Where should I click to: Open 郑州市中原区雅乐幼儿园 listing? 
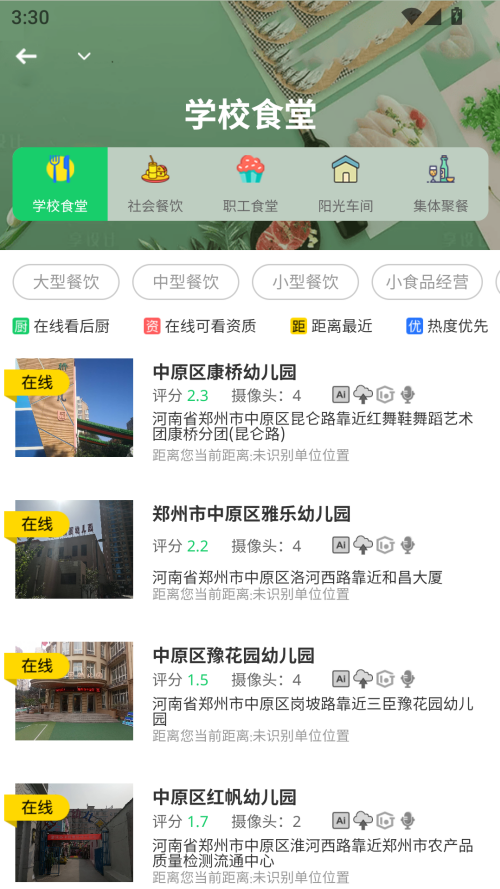(250, 549)
